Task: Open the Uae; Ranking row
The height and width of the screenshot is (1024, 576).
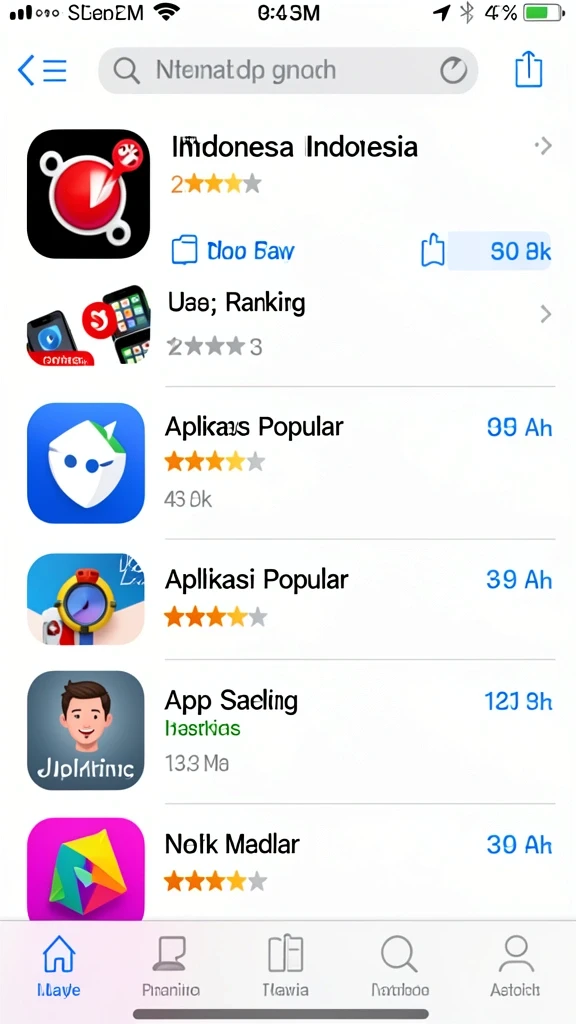Action: tap(291, 325)
